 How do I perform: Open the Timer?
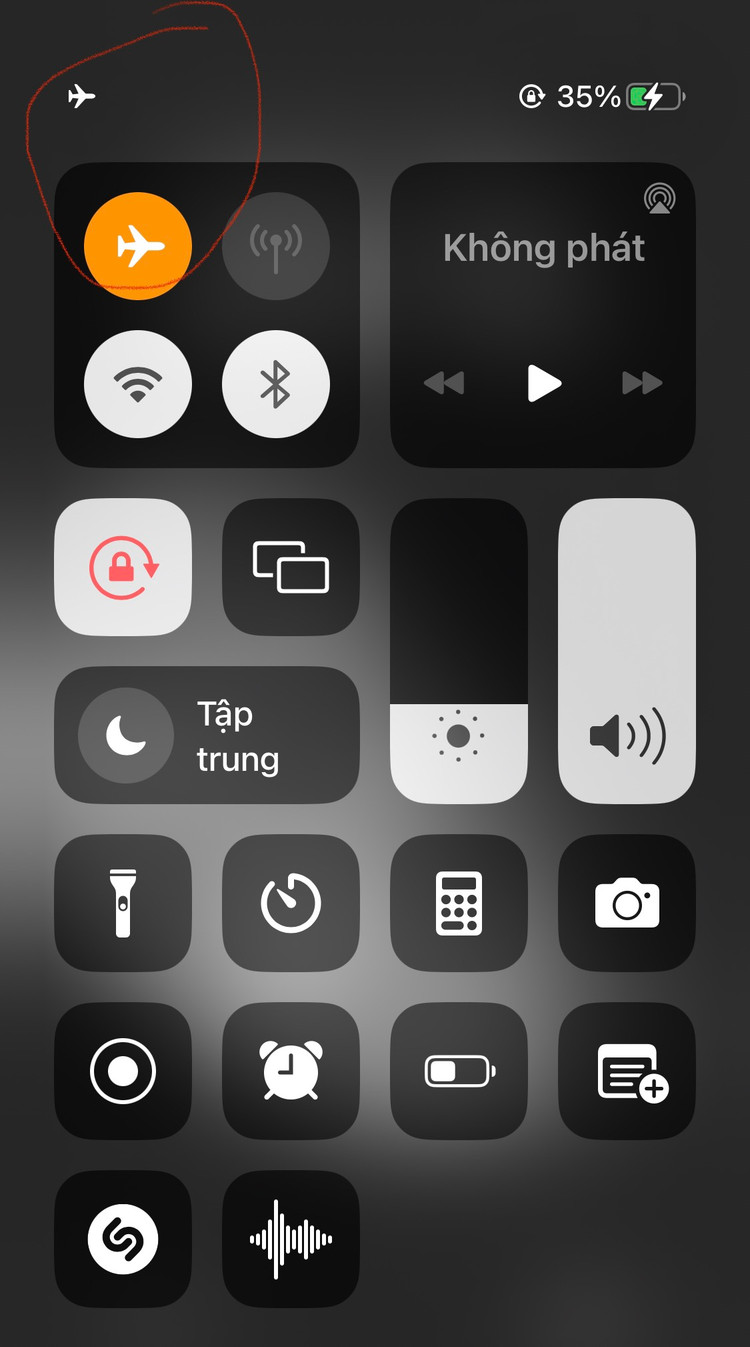291,903
